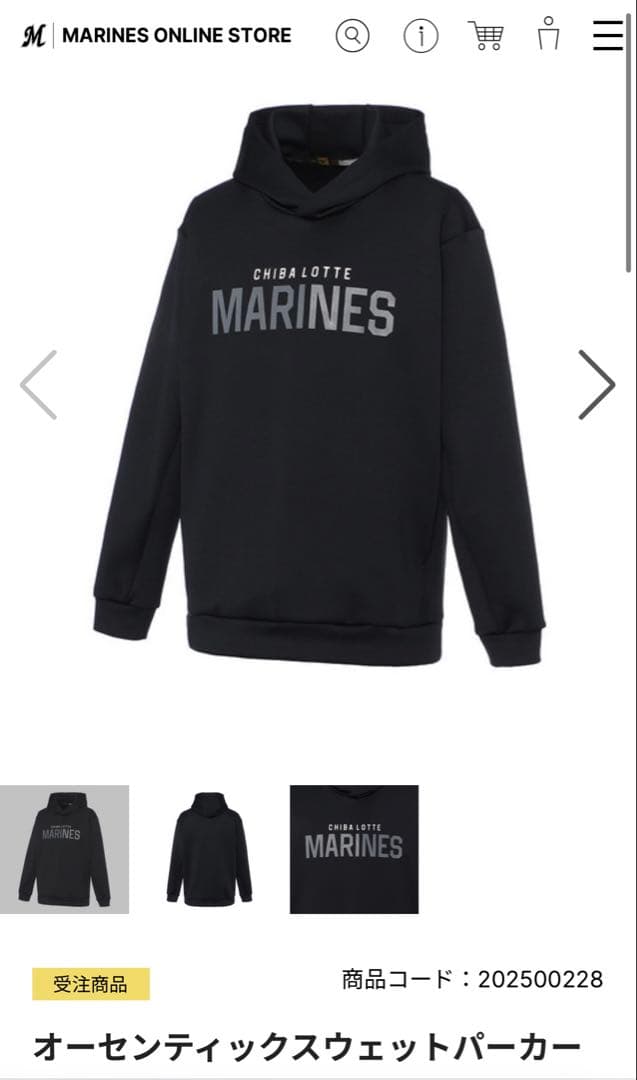Open the information guide icon
The height and width of the screenshot is (1080, 637).
(421, 36)
